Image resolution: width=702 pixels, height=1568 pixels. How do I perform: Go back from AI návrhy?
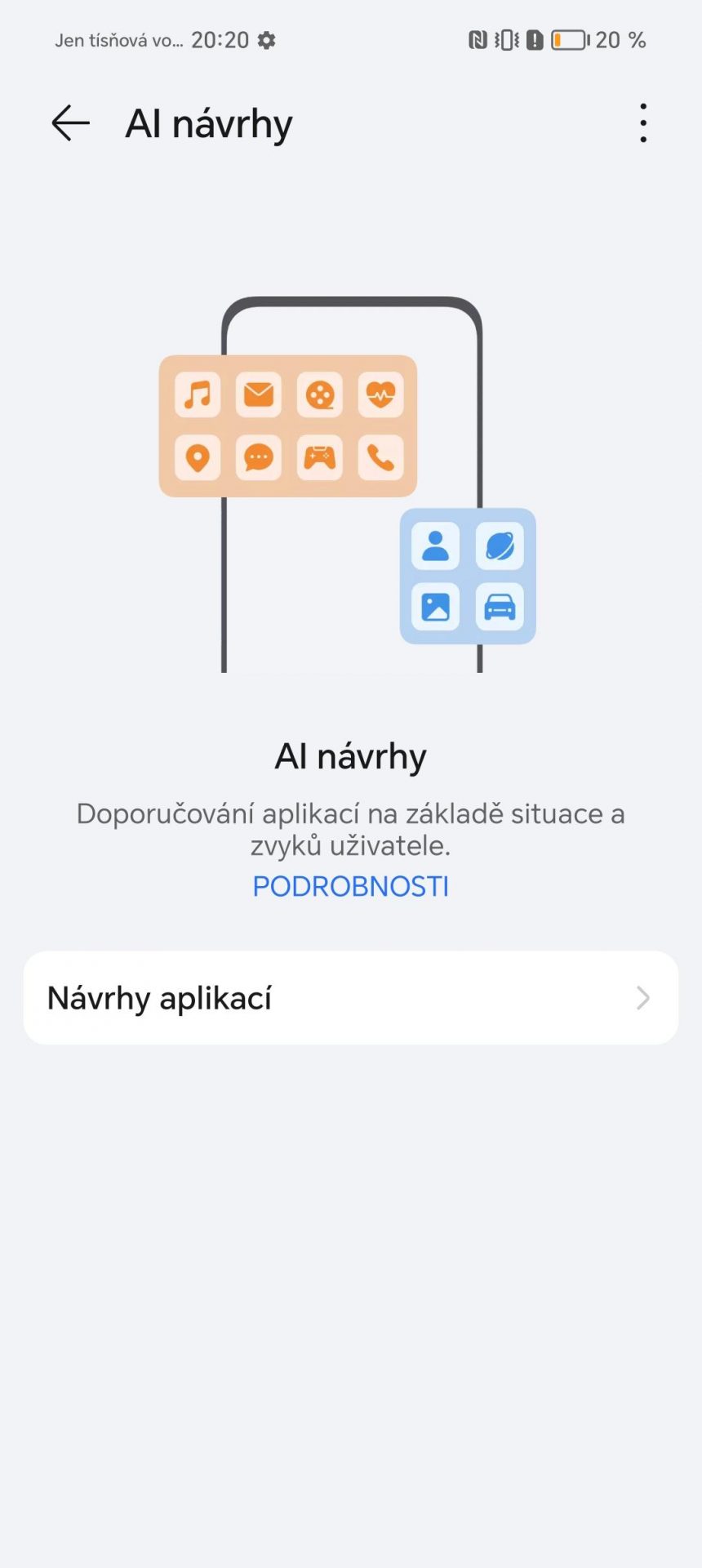70,123
